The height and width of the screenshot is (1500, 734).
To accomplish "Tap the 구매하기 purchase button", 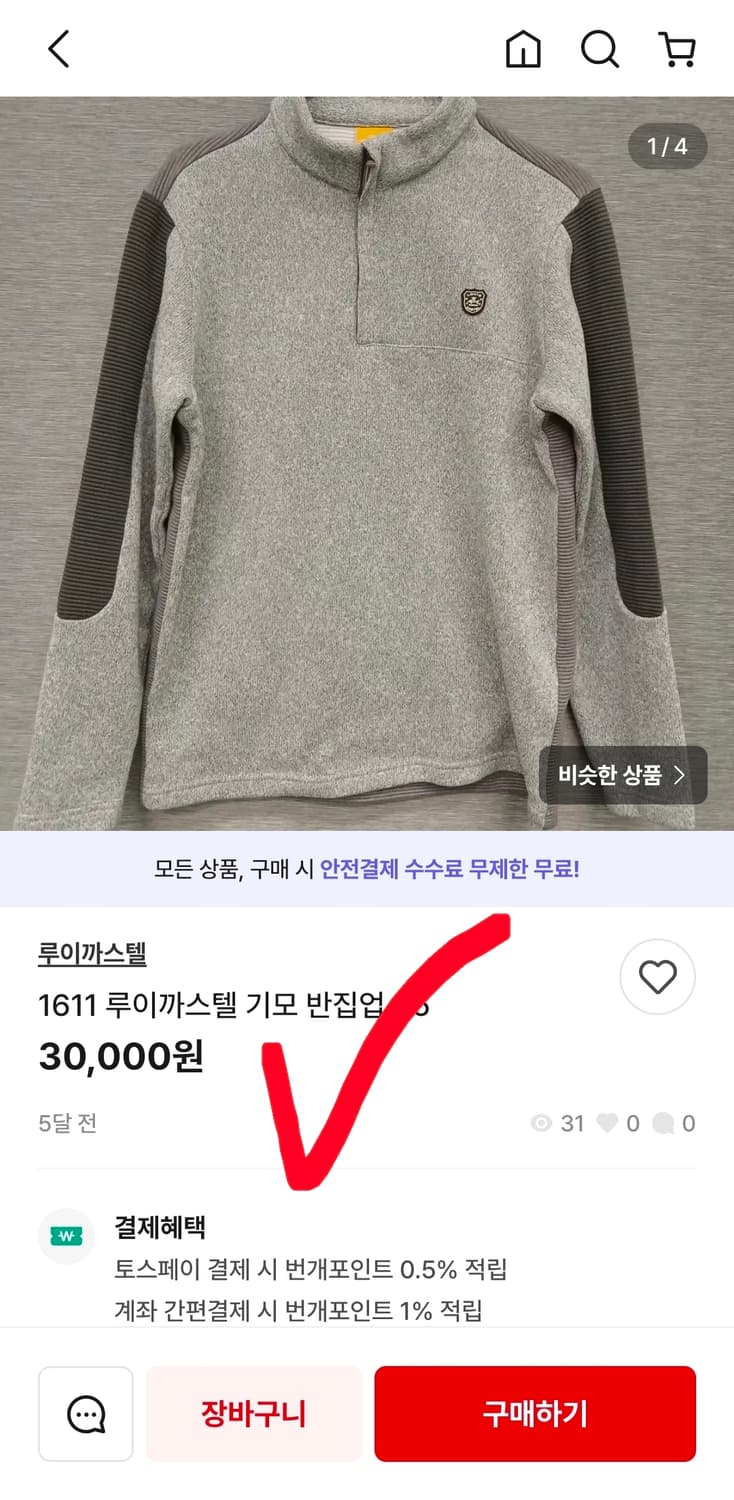I will tap(534, 1413).
